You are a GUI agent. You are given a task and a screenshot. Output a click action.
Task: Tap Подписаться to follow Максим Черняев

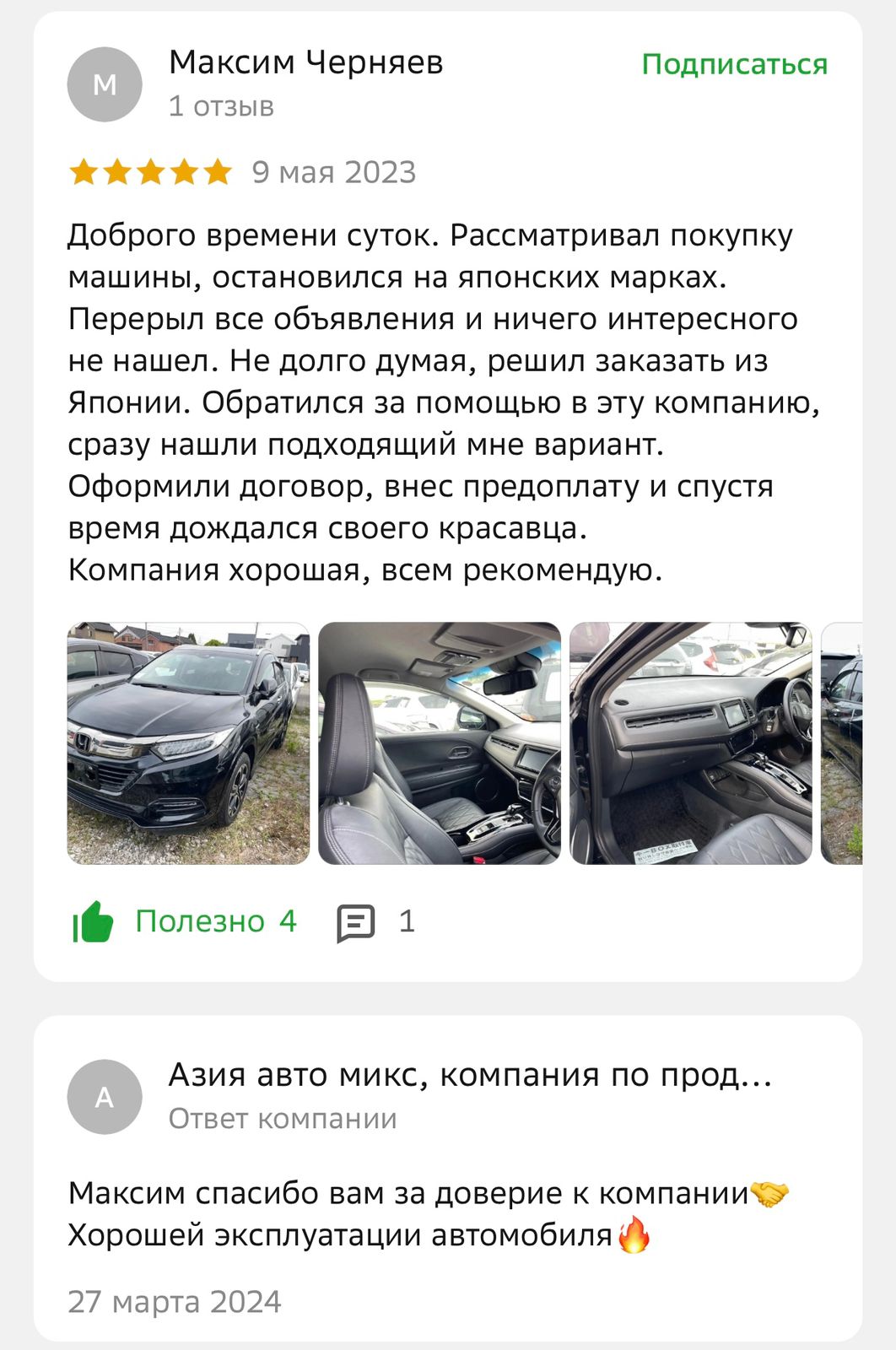tap(734, 65)
